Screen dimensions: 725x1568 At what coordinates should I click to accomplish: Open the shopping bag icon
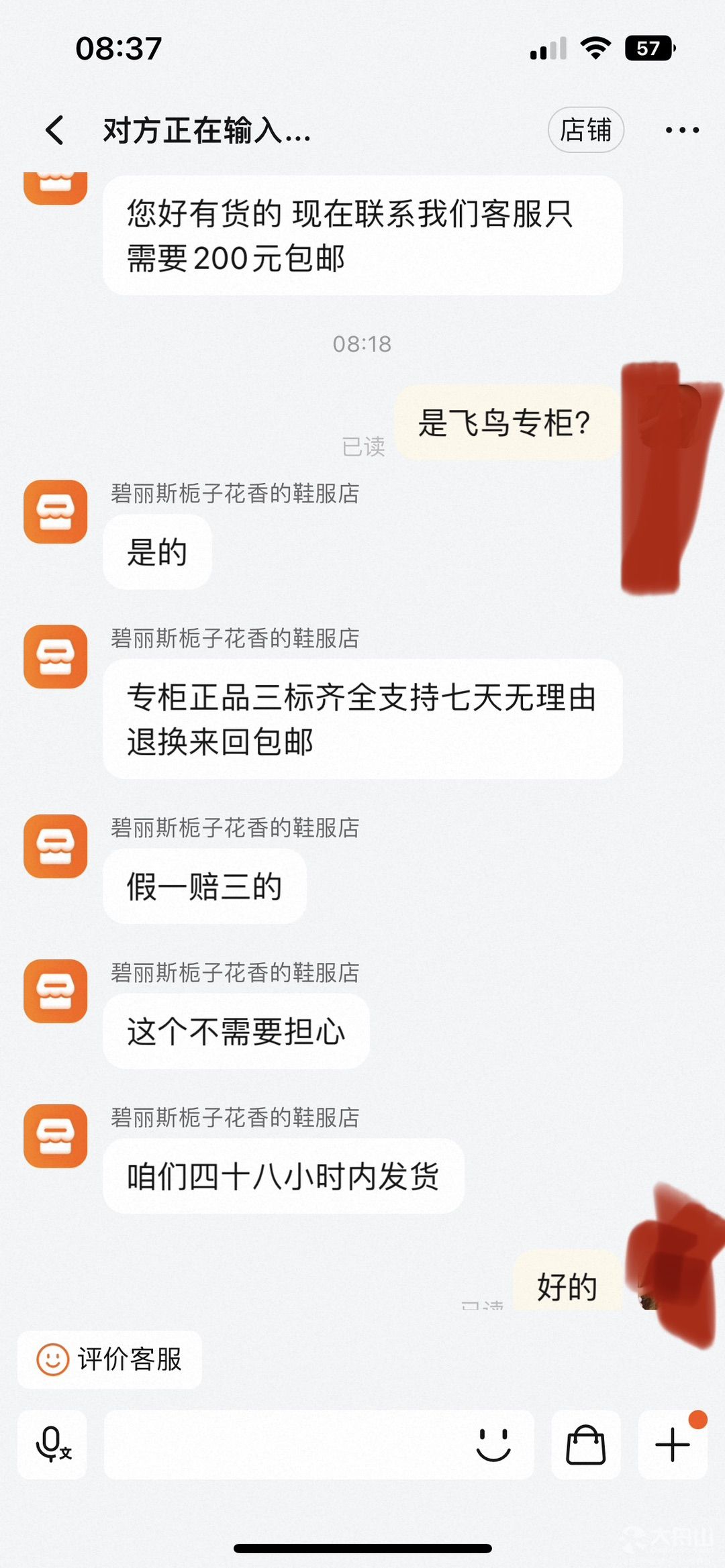(x=586, y=1445)
